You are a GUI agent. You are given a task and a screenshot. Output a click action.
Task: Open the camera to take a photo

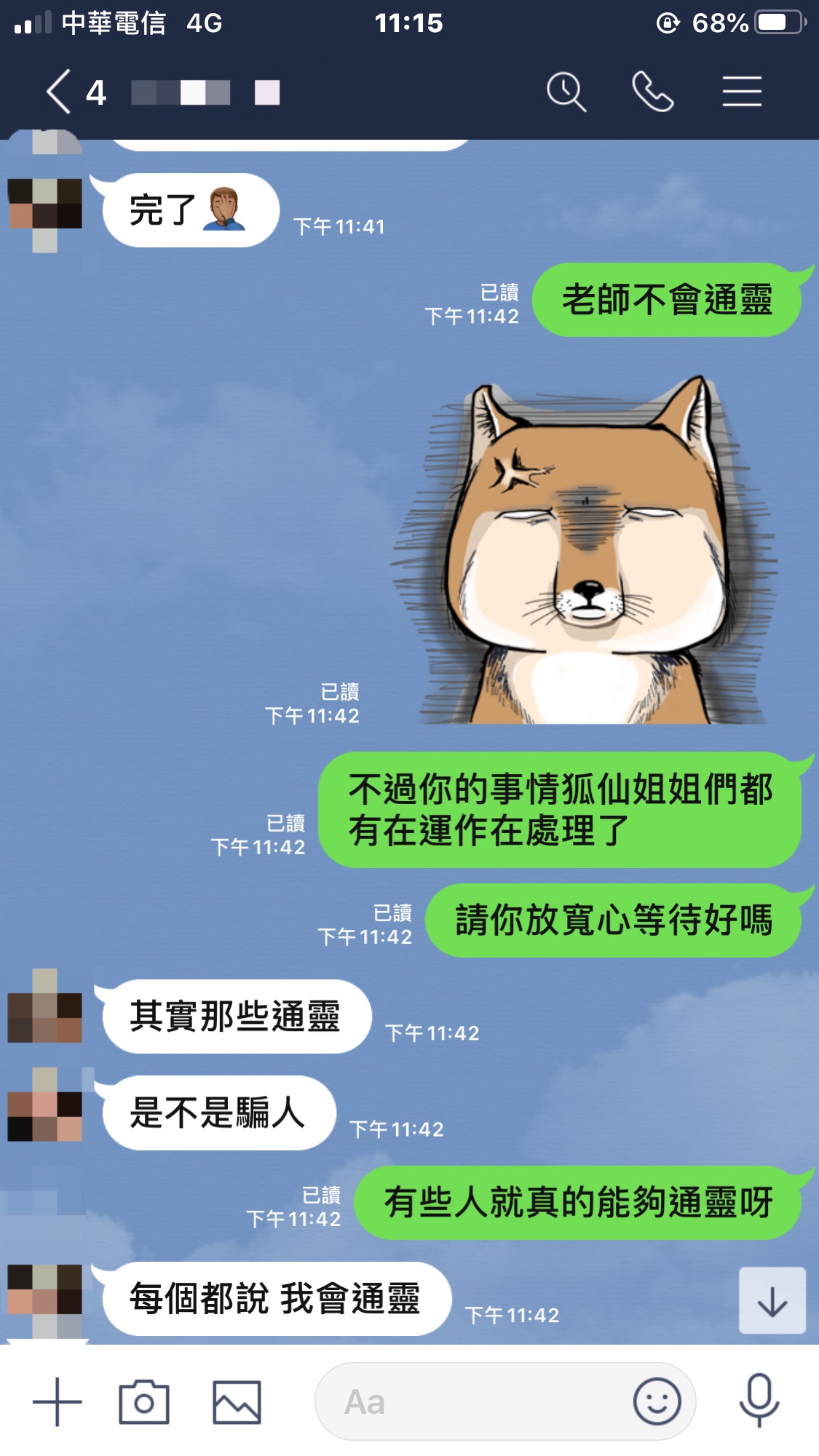click(x=144, y=1401)
